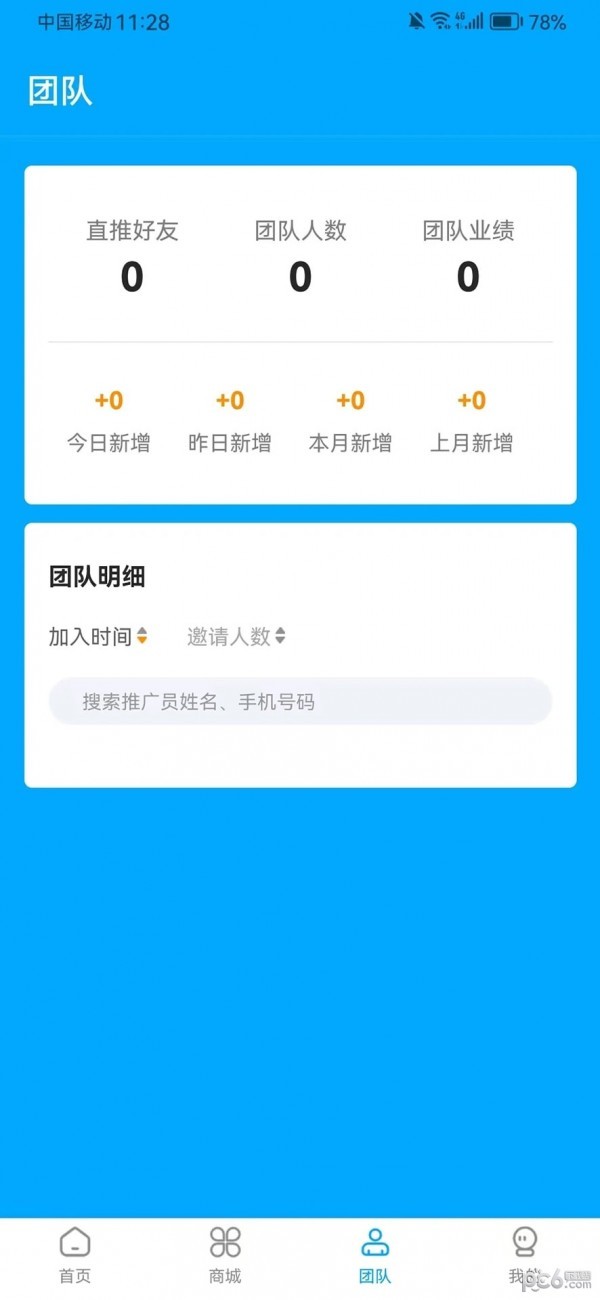Switch to the 首页 tab
The image size is (600, 1300).
click(x=75, y=1254)
